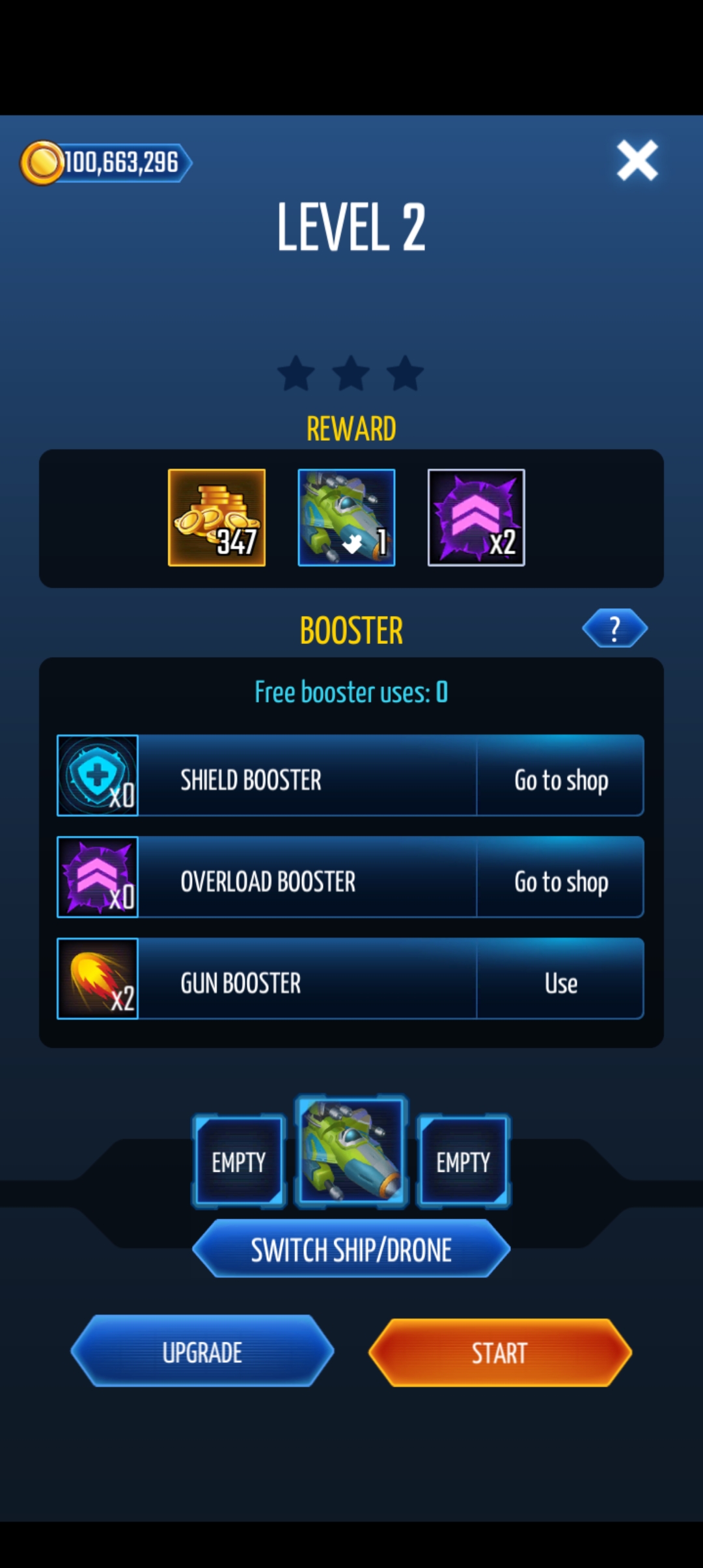
Task: Tap Switch Ship/Drone button
Action: [x=351, y=1249]
